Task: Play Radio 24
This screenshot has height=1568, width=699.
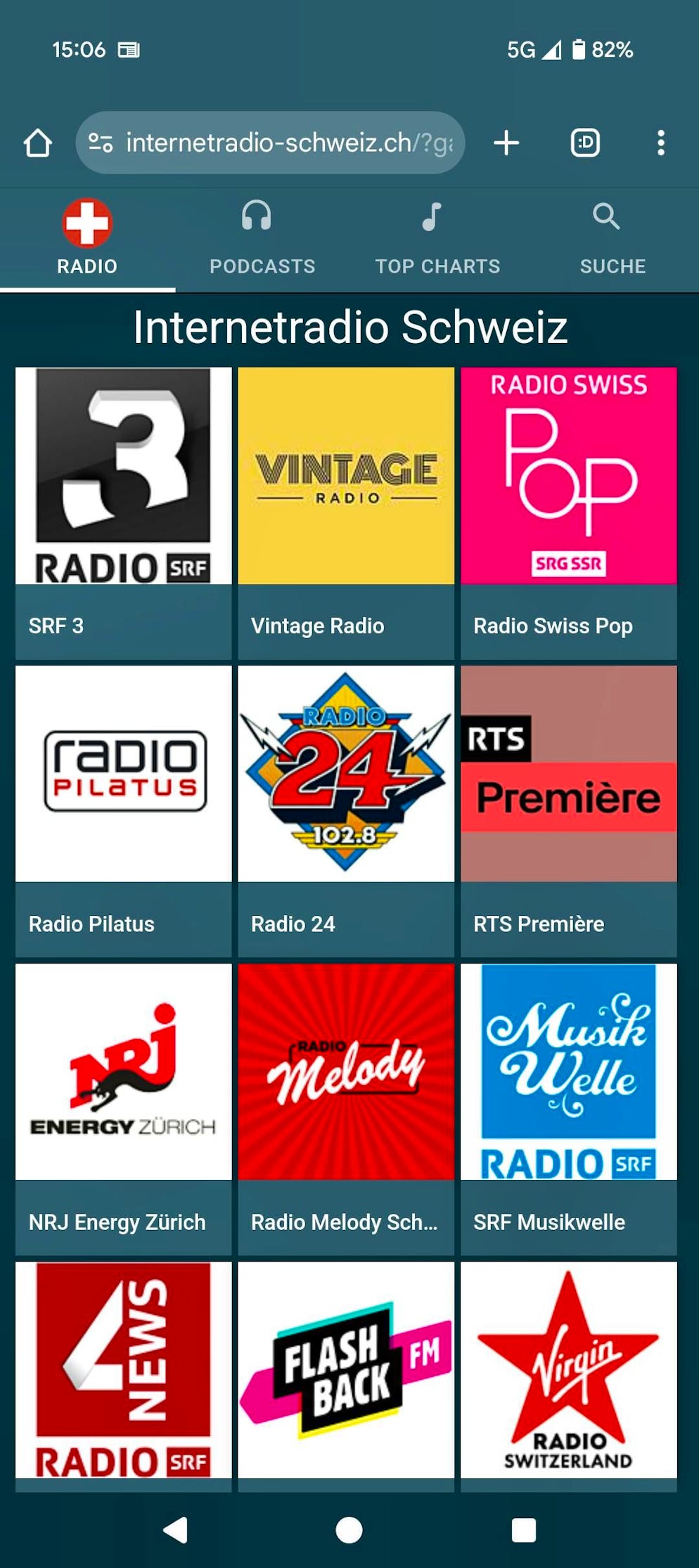Action: click(x=345, y=773)
